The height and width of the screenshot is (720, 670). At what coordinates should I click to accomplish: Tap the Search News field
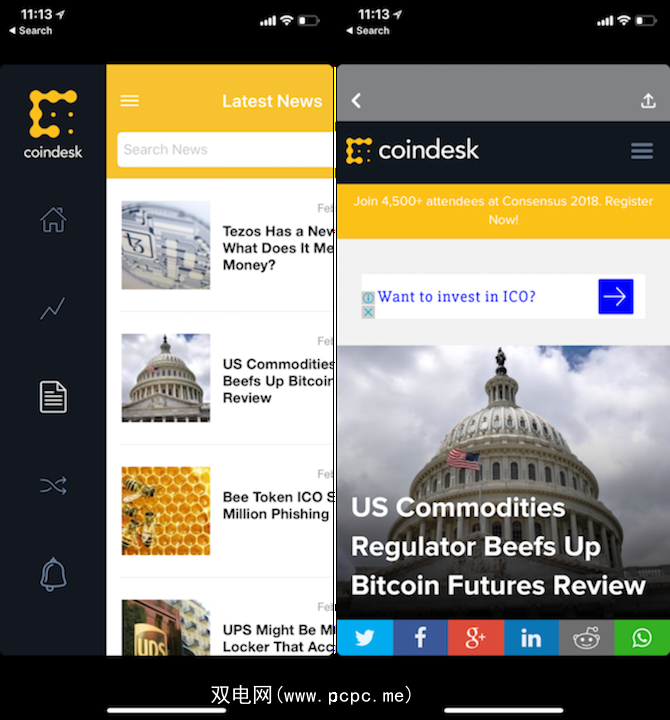(x=225, y=150)
